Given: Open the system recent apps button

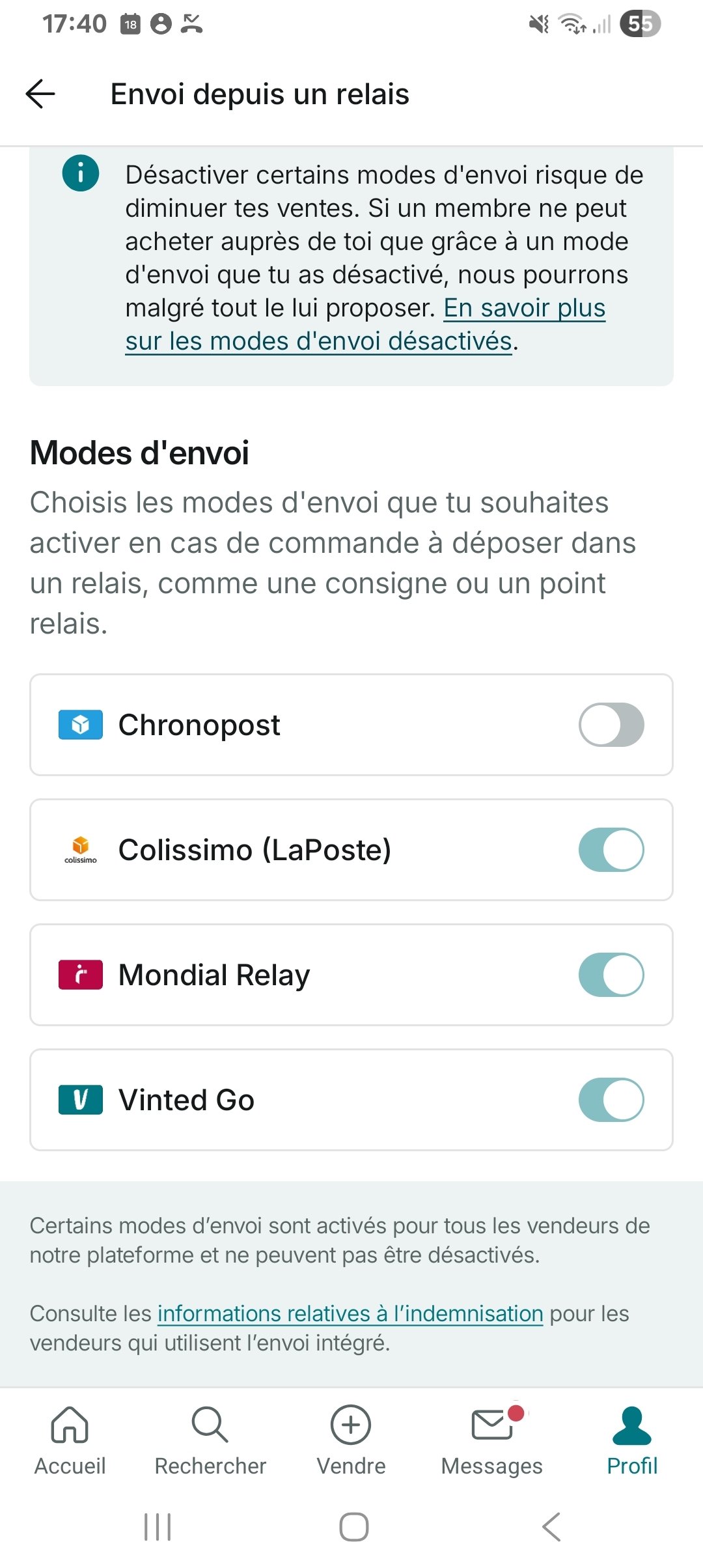Looking at the screenshot, I should [x=158, y=1526].
